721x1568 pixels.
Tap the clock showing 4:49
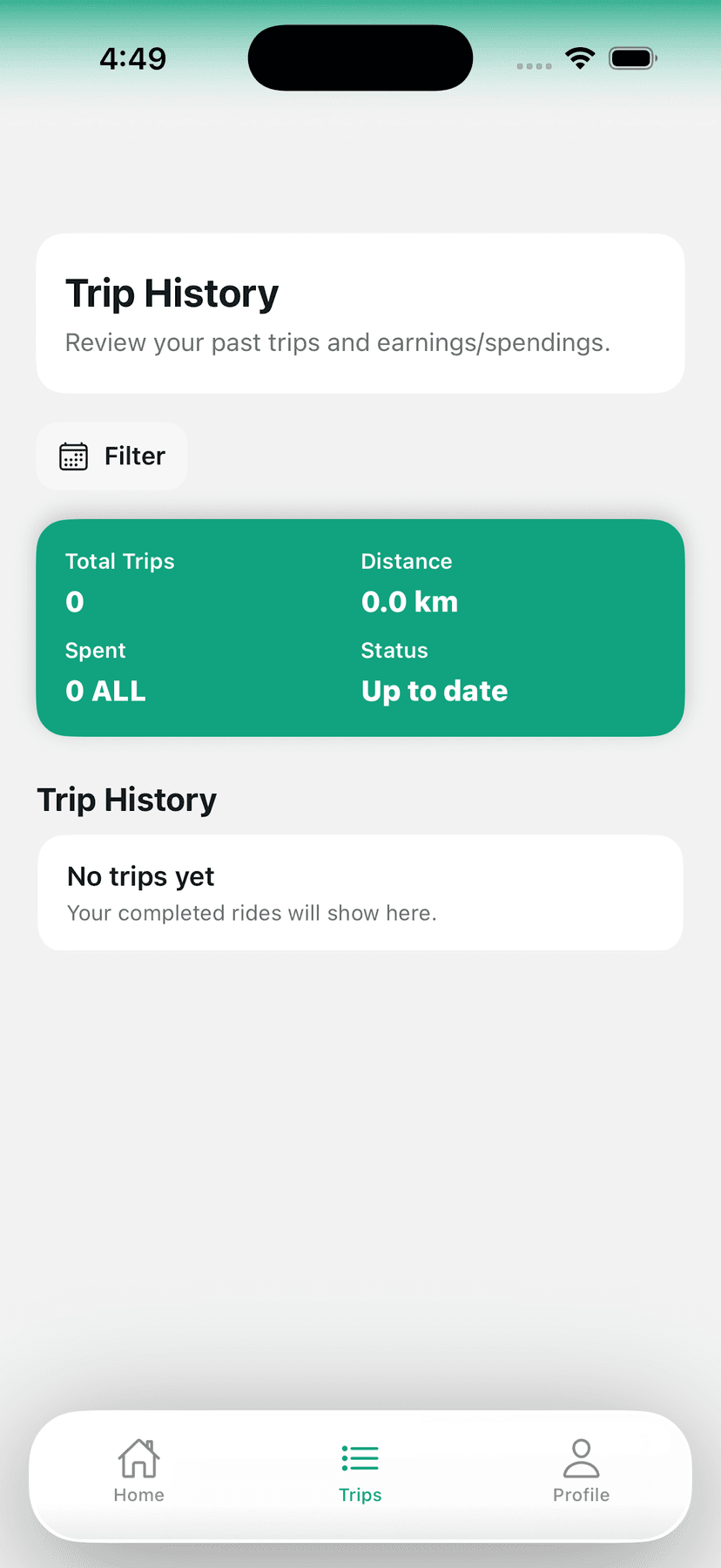point(133,57)
